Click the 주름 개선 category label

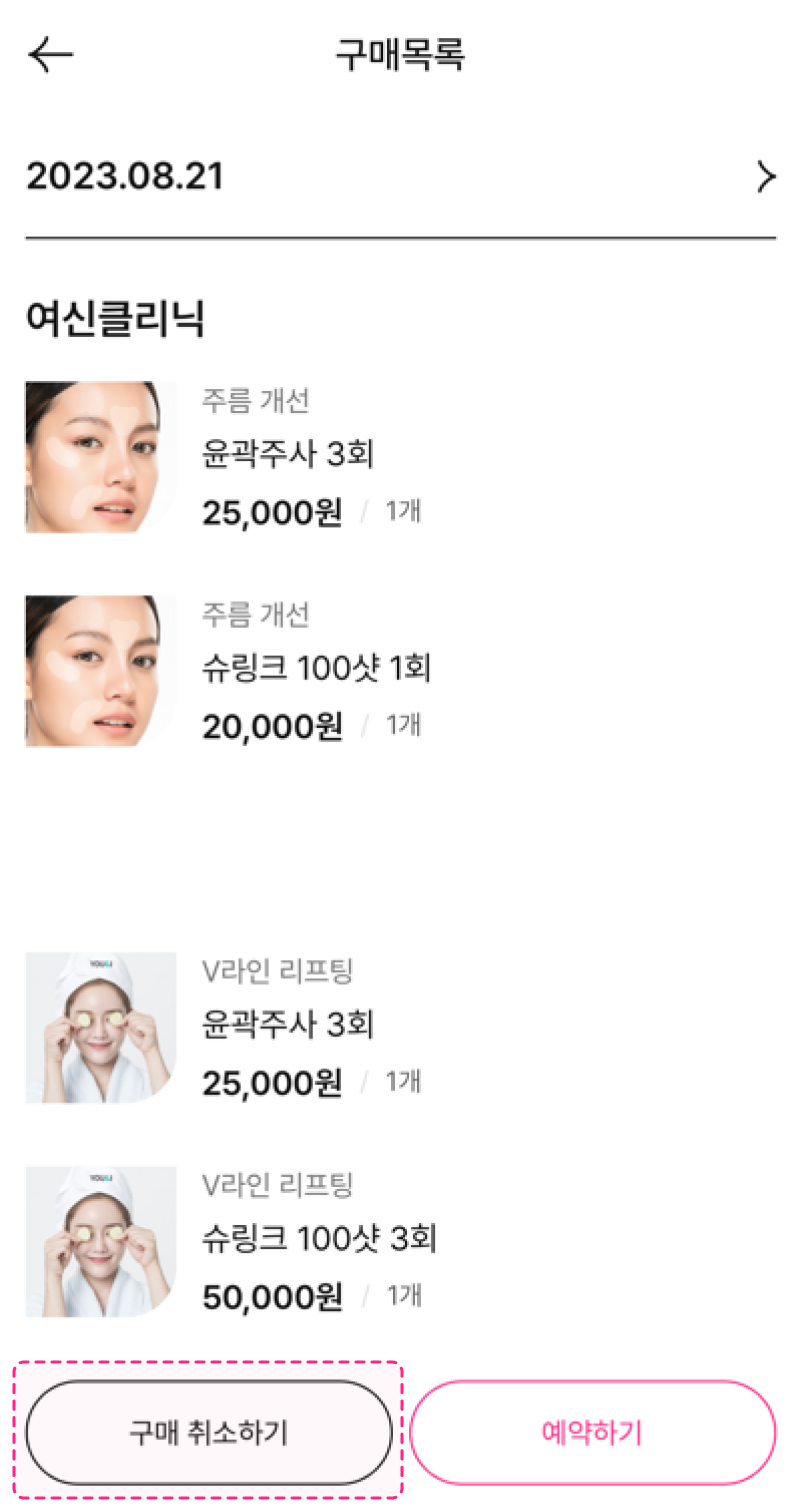tap(254, 400)
